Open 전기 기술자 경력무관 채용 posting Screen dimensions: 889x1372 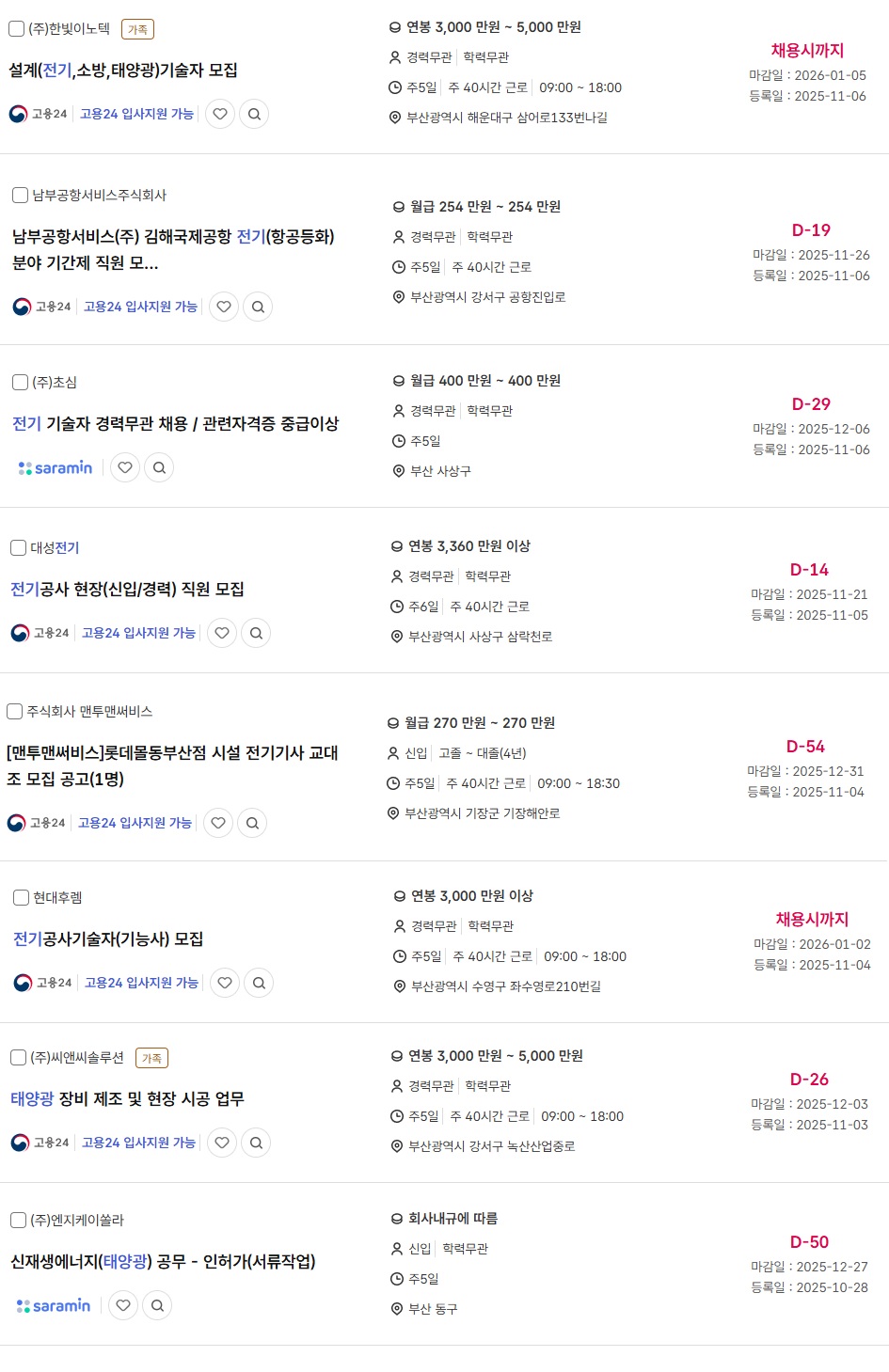pyautogui.click(x=175, y=424)
